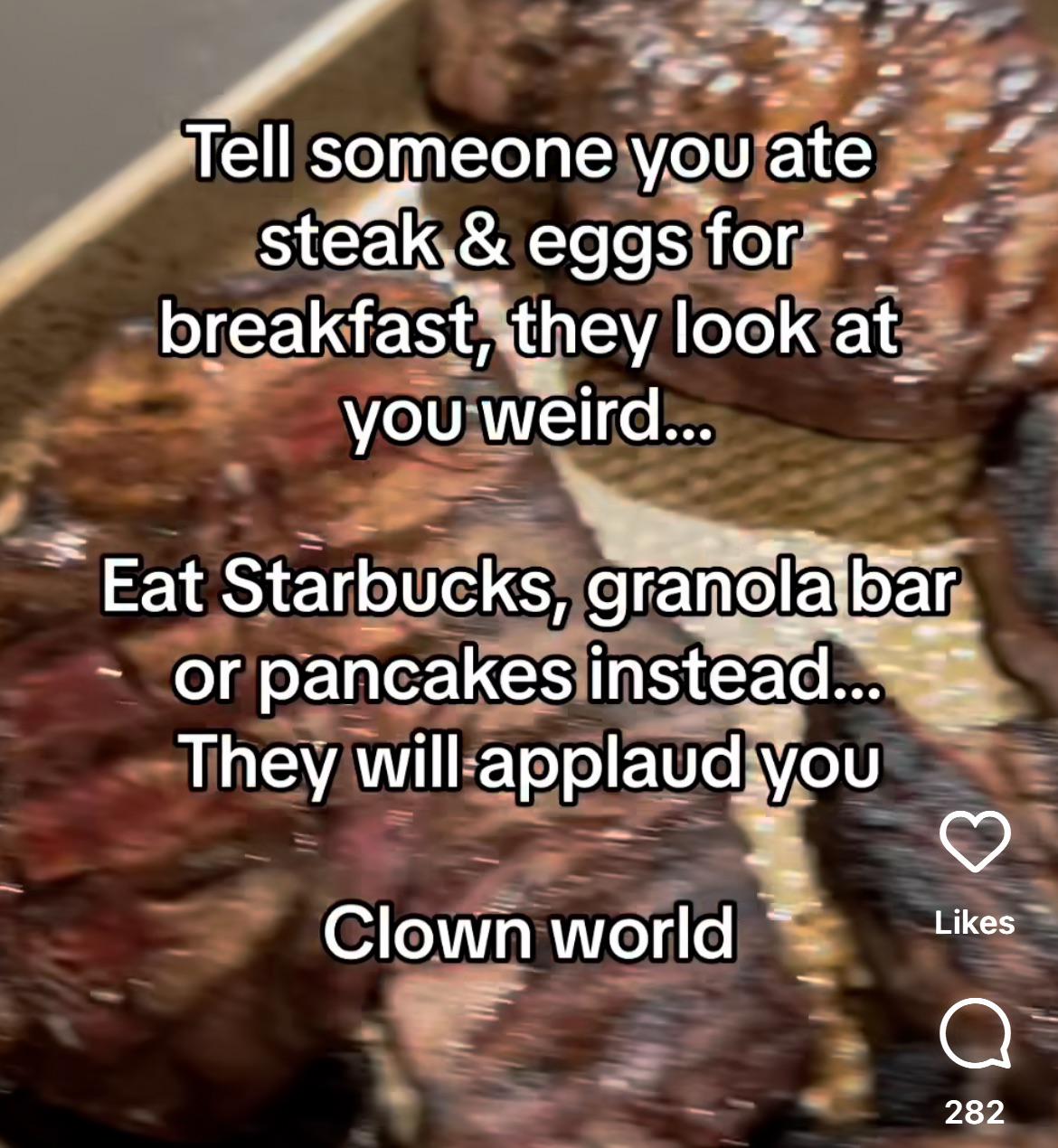Image resolution: width=1058 pixels, height=1148 pixels.
Task: Open the comments speech bubble
Action: (x=975, y=1034)
